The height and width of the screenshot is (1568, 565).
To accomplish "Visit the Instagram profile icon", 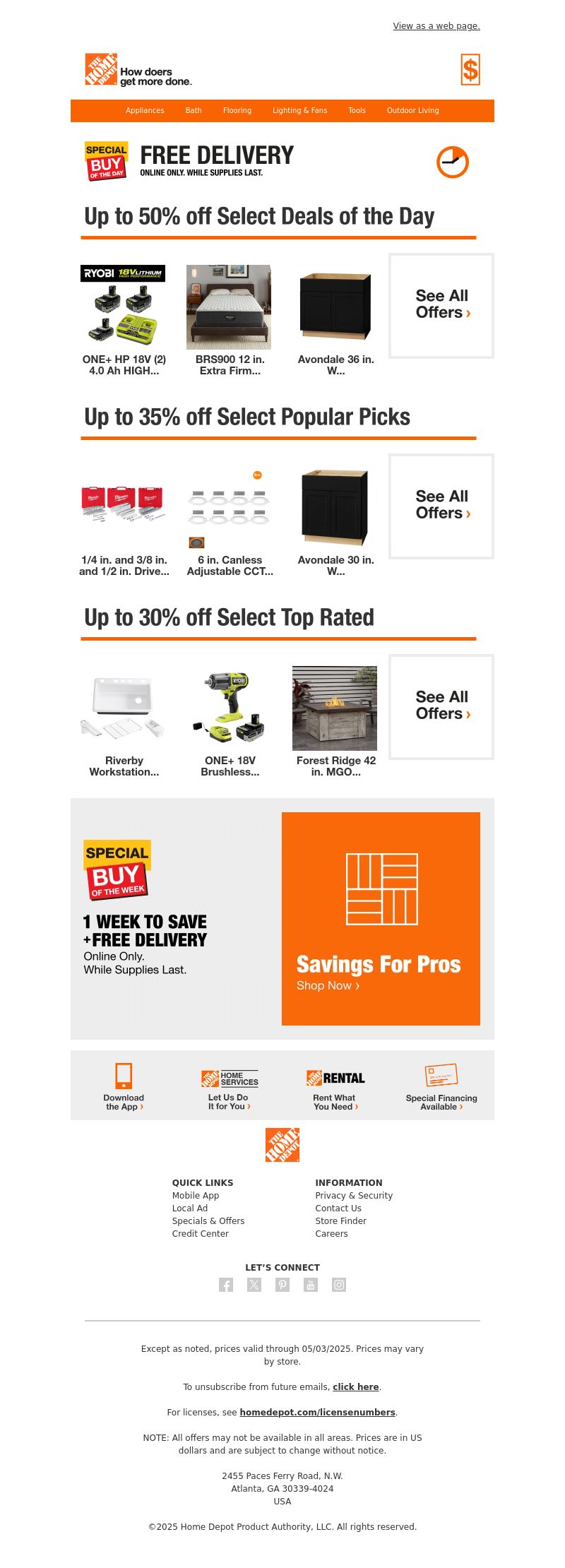I will coord(339,1285).
